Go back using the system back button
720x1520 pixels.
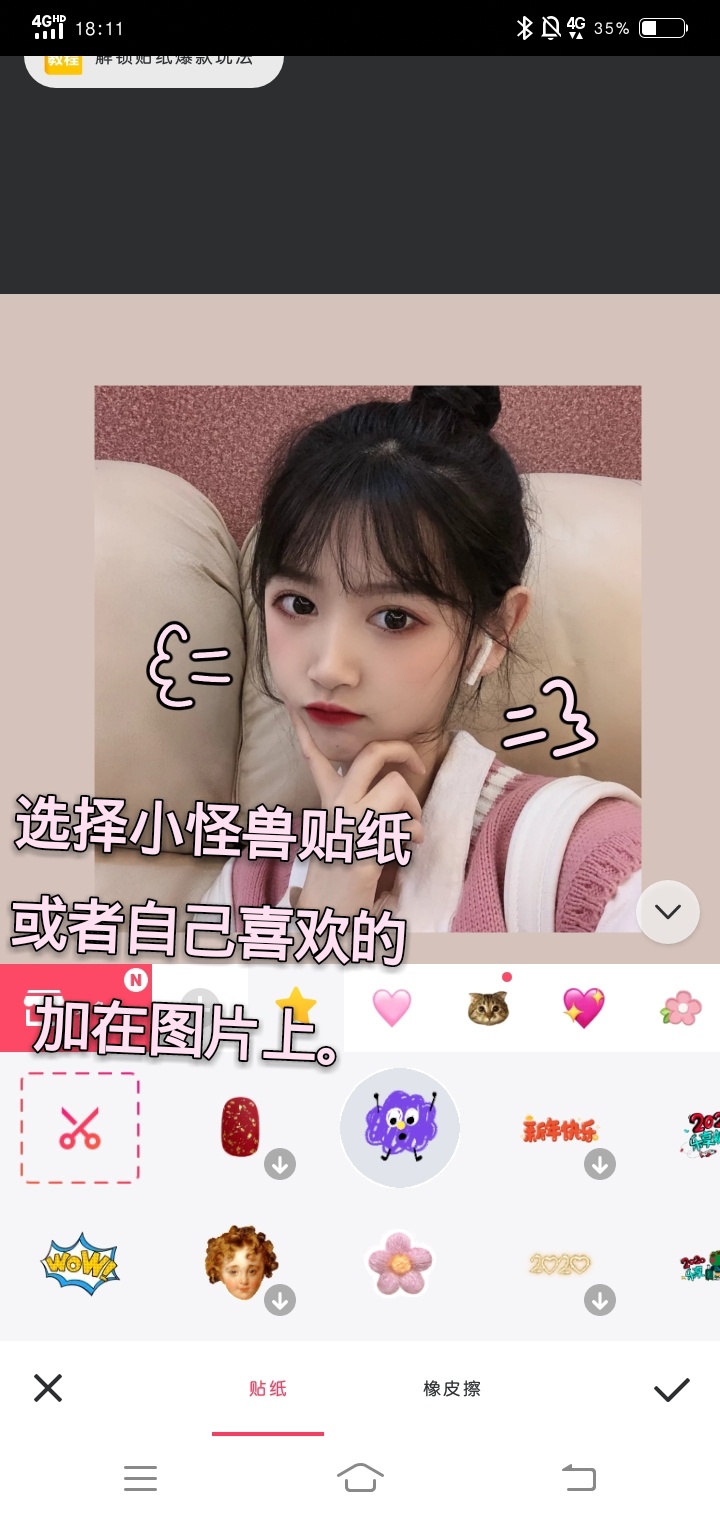(578, 1477)
